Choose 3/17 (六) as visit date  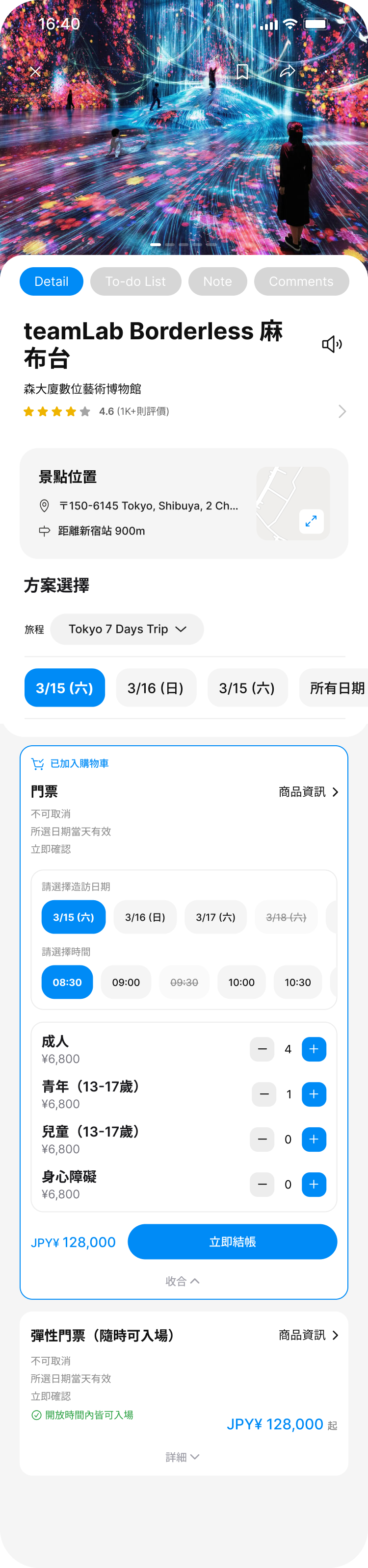(215, 917)
